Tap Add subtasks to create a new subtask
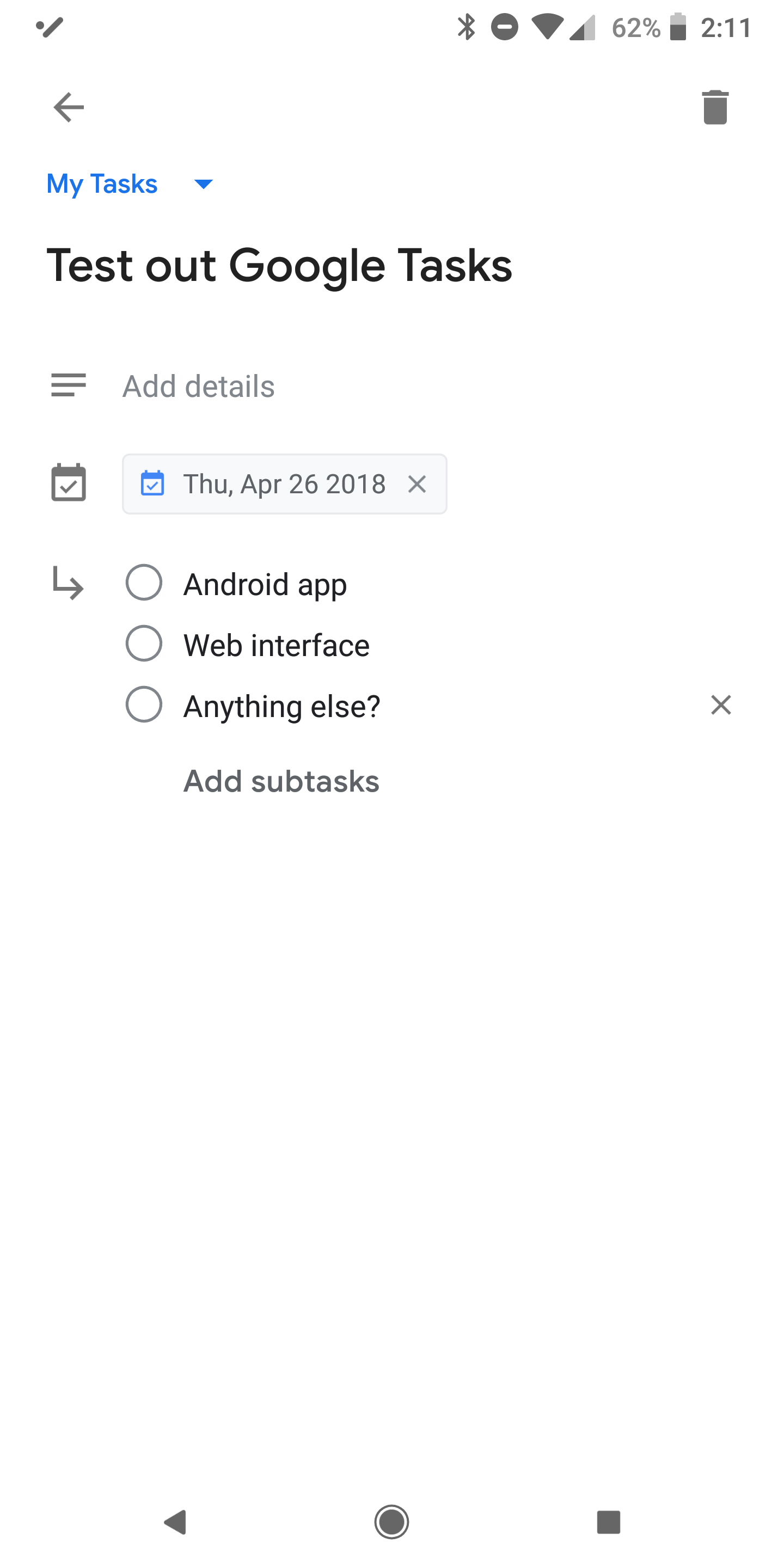Viewport: 784px width, 1568px height. 280,781
